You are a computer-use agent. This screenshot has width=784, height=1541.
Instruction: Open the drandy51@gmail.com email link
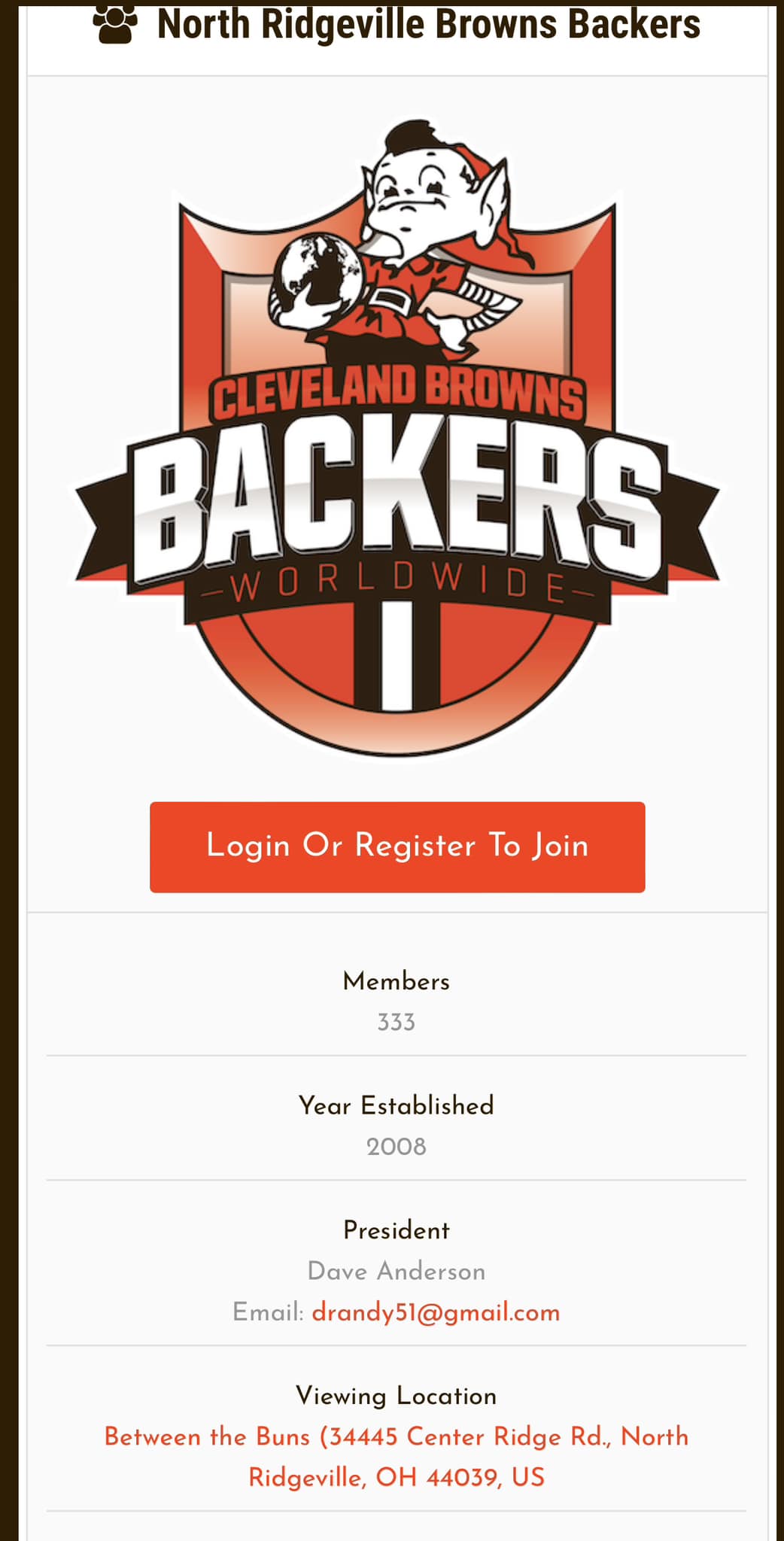tap(436, 1312)
